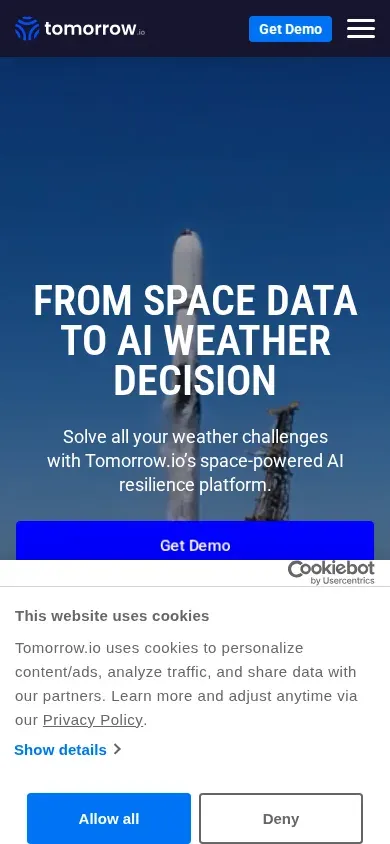The image size is (390, 844).
Task: Open the Cookiebot by Usercentrics link
Action: pos(331,573)
